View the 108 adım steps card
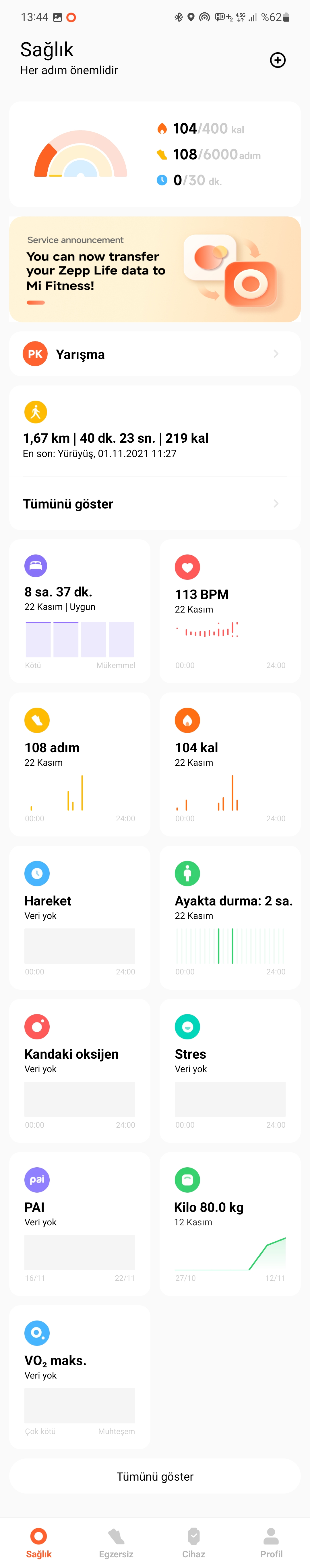 tap(80, 763)
